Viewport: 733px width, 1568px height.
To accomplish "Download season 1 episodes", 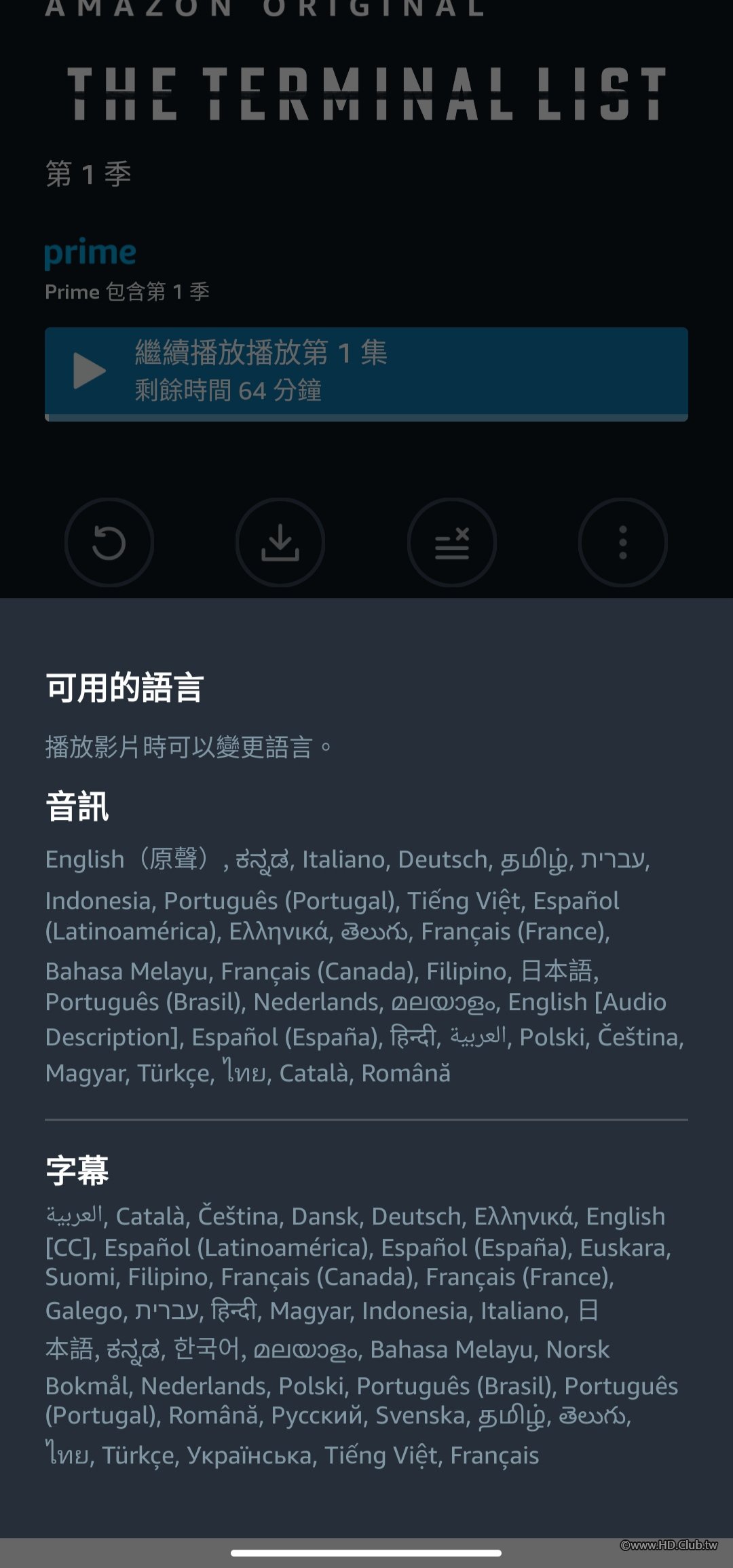I will click(x=280, y=542).
